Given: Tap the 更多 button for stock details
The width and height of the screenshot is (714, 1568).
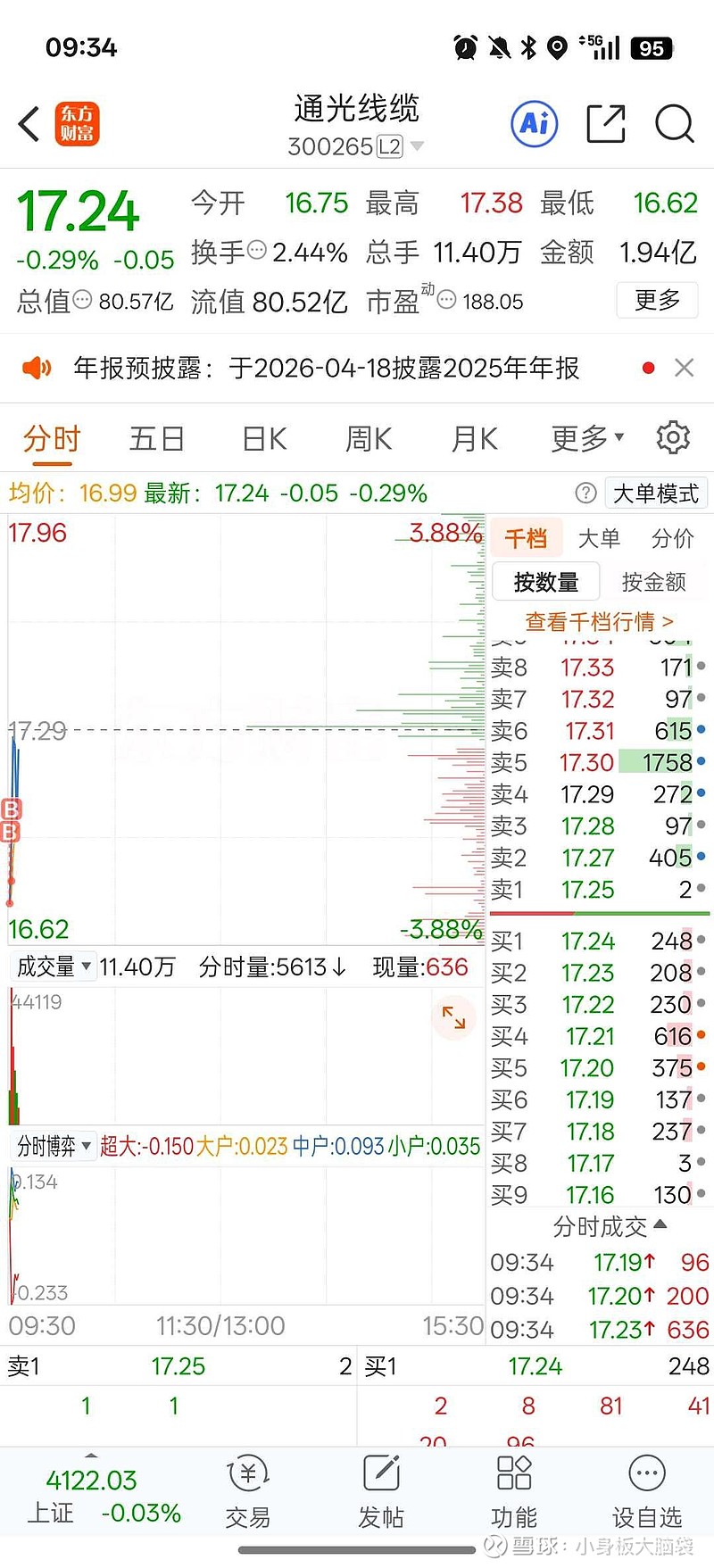Looking at the screenshot, I should [657, 301].
